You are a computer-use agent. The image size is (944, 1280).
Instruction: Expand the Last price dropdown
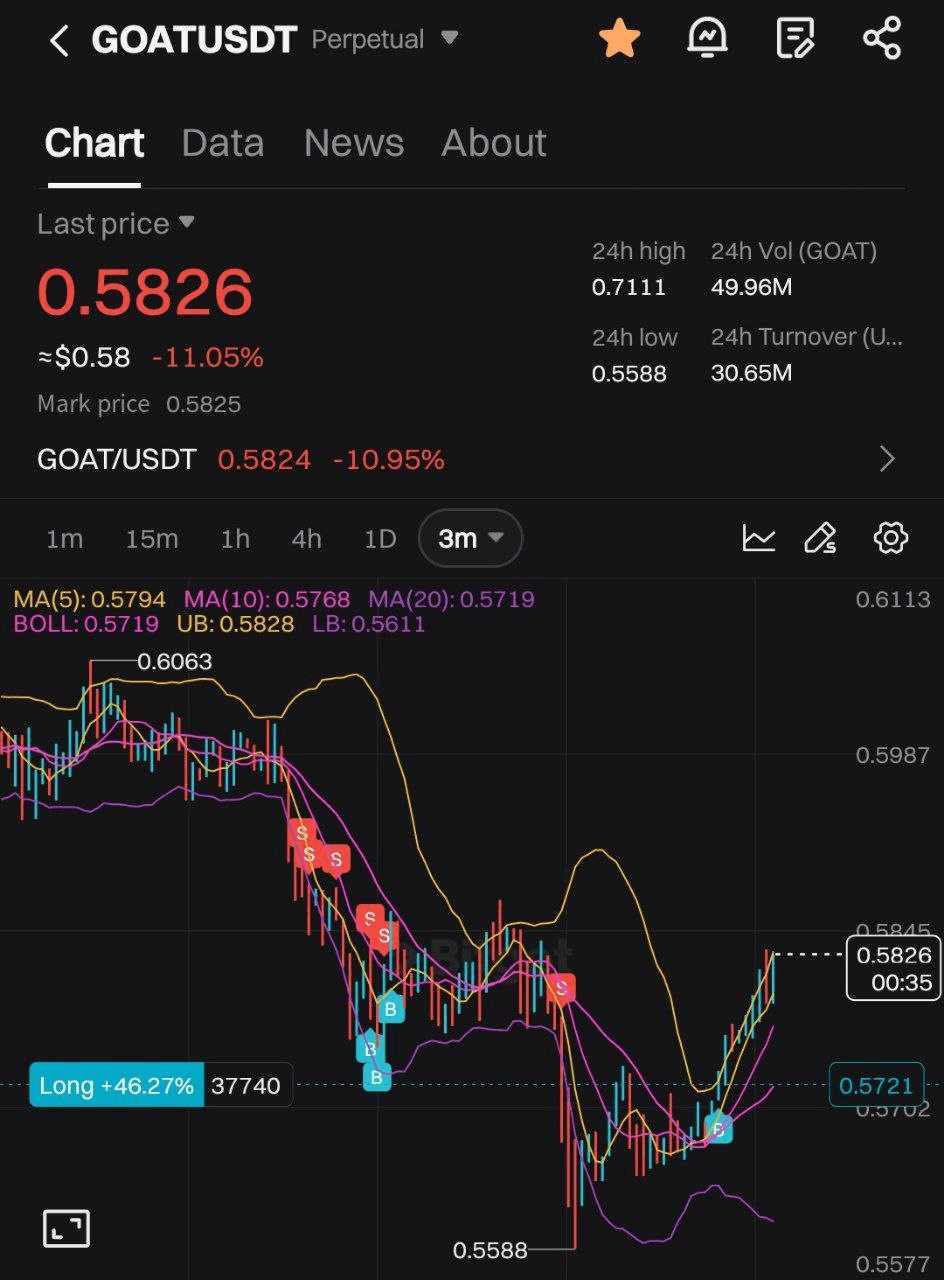(x=186, y=223)
